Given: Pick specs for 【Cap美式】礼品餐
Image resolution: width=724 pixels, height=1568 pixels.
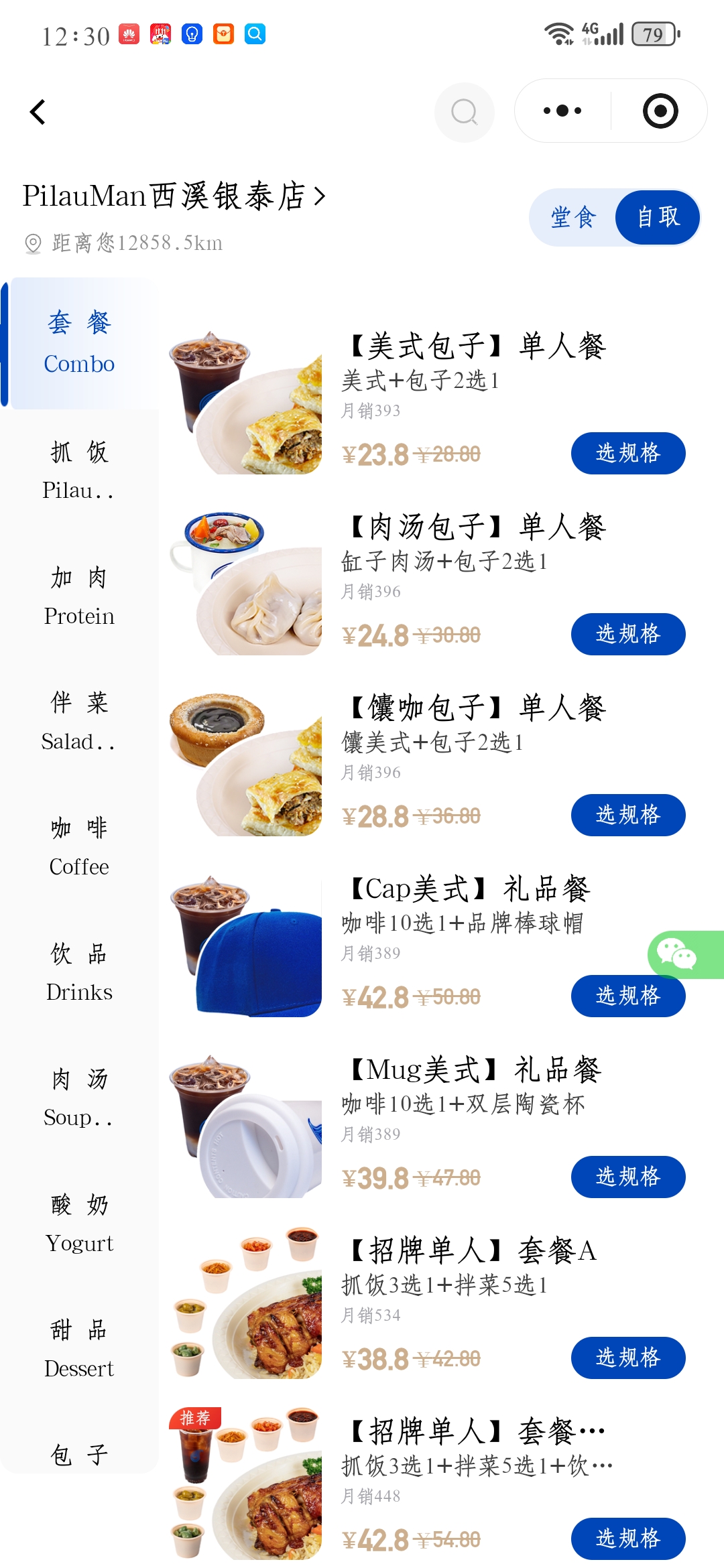Looking at the screenshot, I should [x=627, y=996].
